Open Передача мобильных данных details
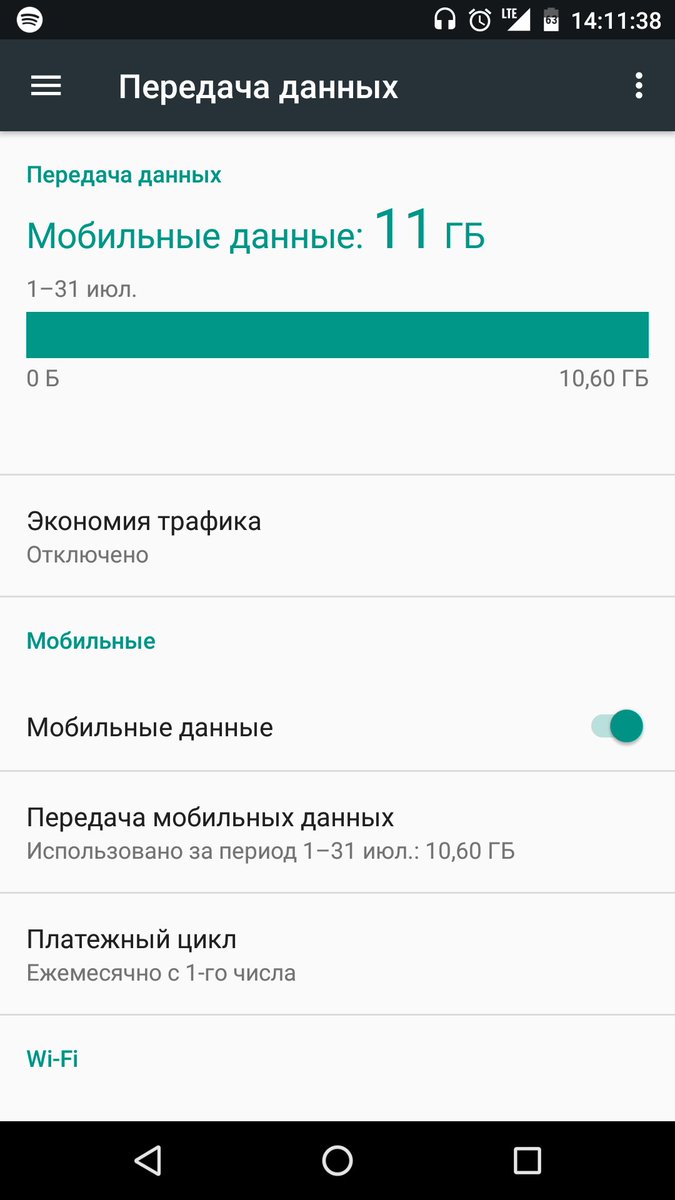This screenshot has height=1200, width=675. point(337,832)
